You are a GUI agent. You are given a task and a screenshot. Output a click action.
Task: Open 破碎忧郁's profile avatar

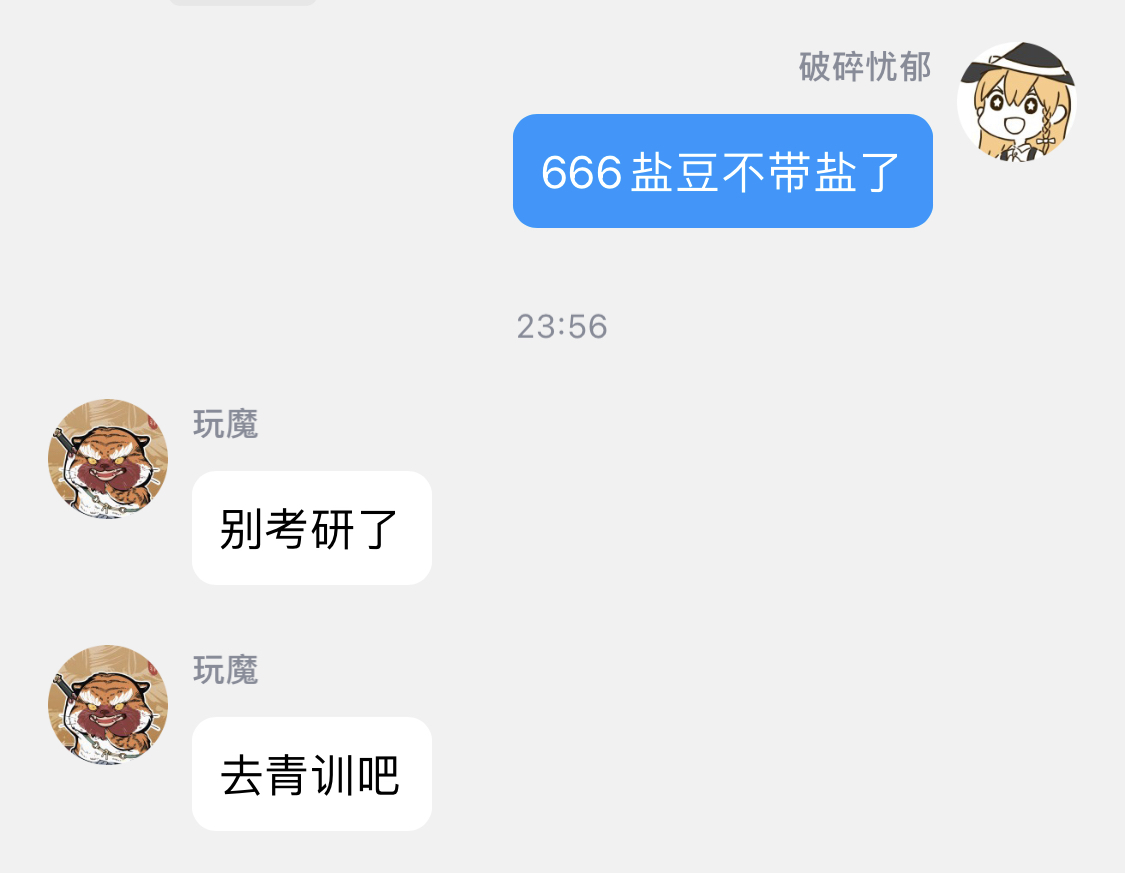click(1016, 102)
